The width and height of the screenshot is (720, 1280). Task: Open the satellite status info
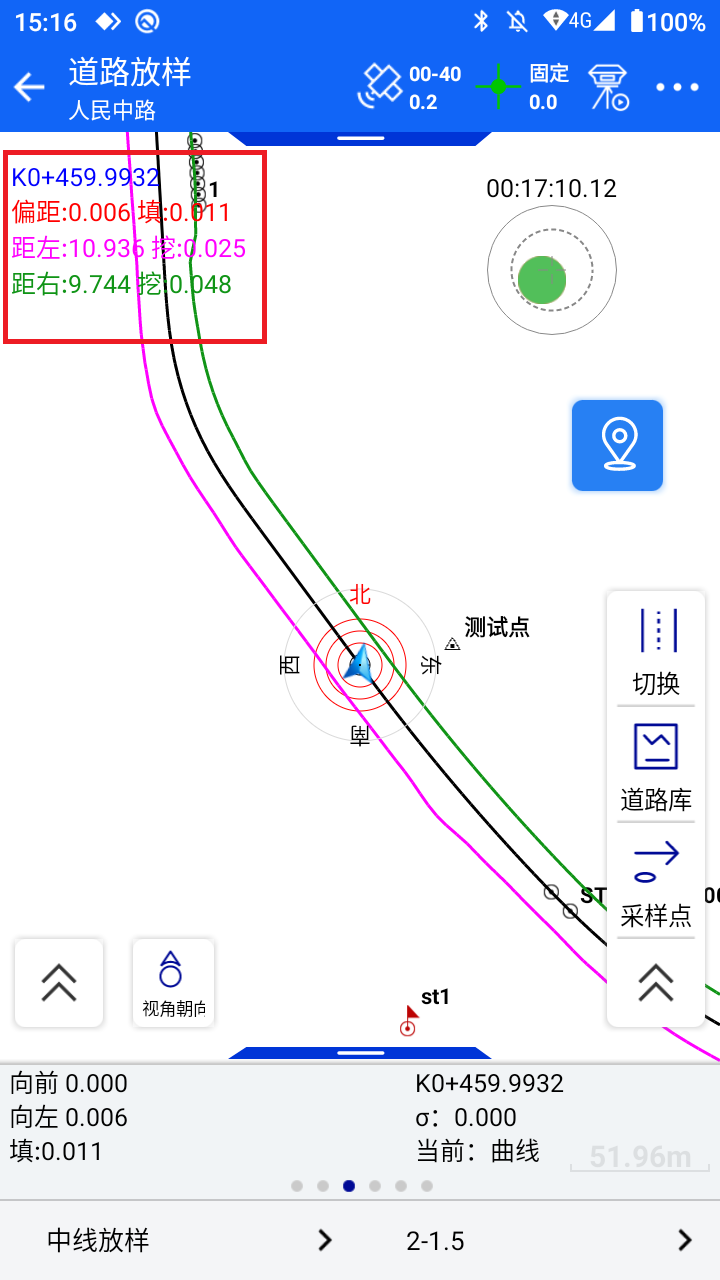(x=410, y=87)
